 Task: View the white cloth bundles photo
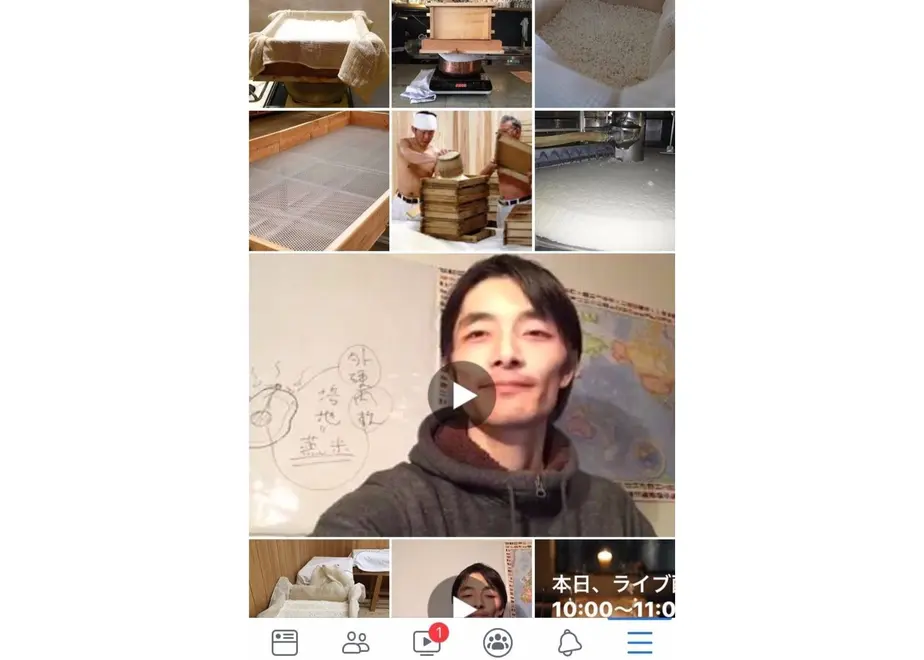click(x=318, y=578)
